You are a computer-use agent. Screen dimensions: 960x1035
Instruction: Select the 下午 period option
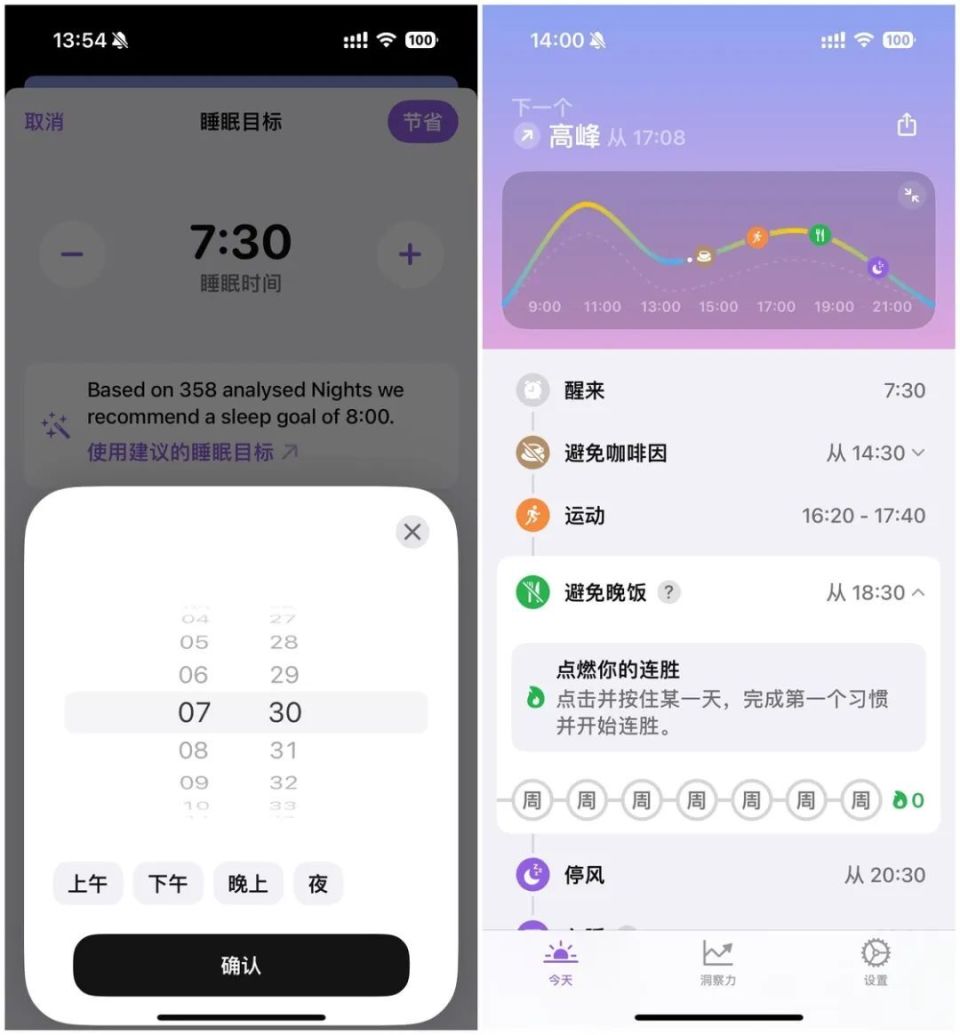[x=167, y=883]
